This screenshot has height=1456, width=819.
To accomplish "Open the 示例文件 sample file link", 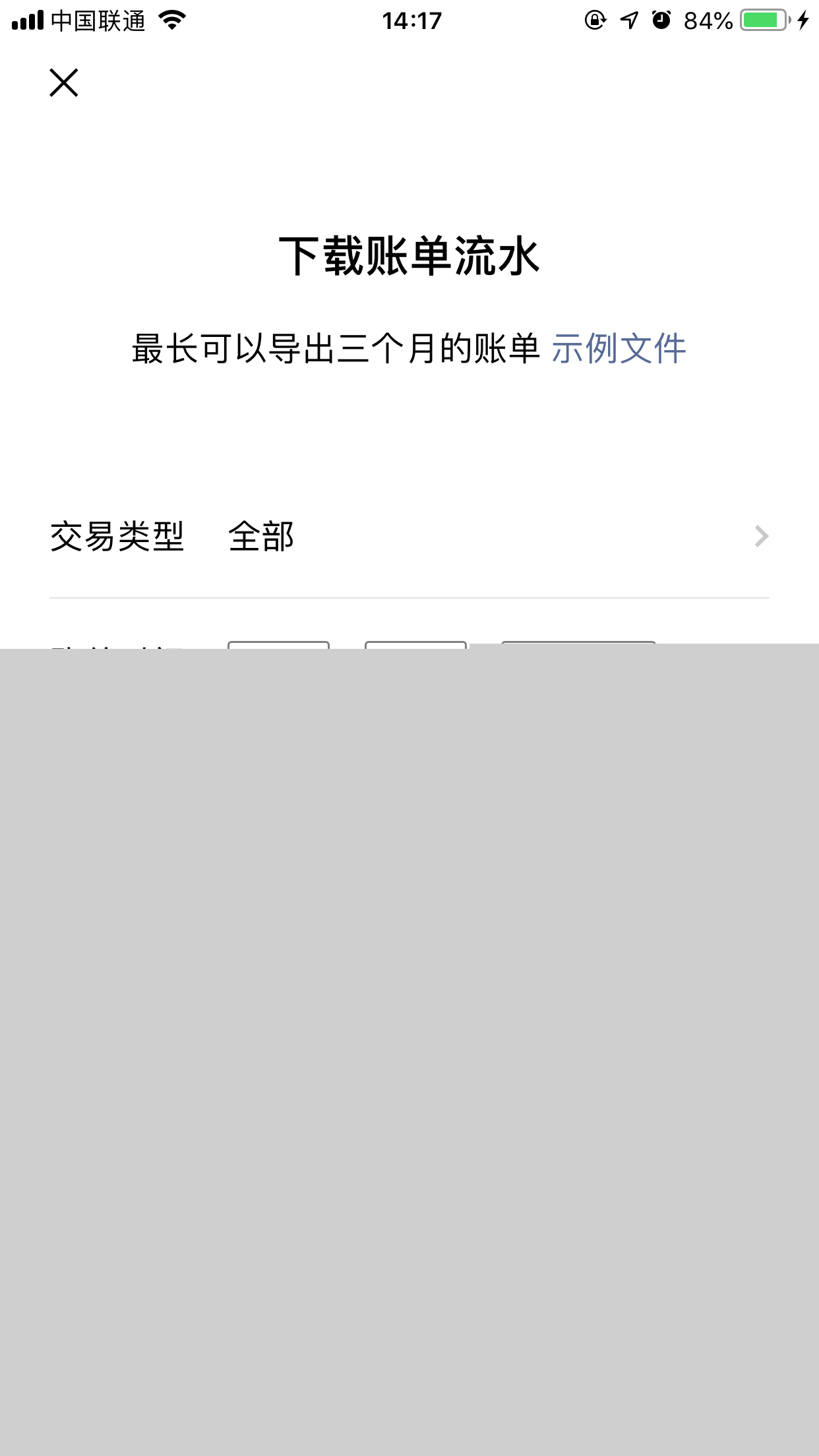I will [x=619, y=349].
